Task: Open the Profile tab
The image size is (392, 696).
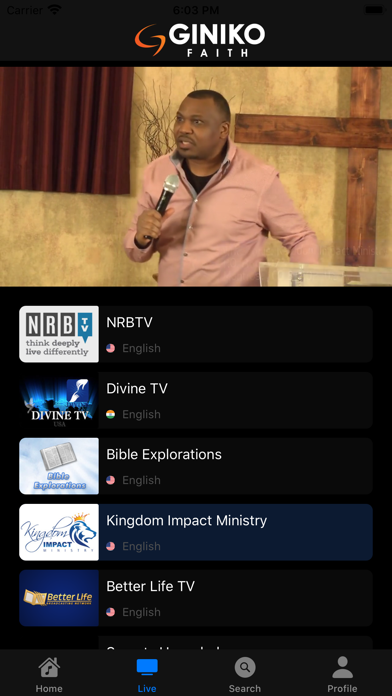Action: coord(342,675)
